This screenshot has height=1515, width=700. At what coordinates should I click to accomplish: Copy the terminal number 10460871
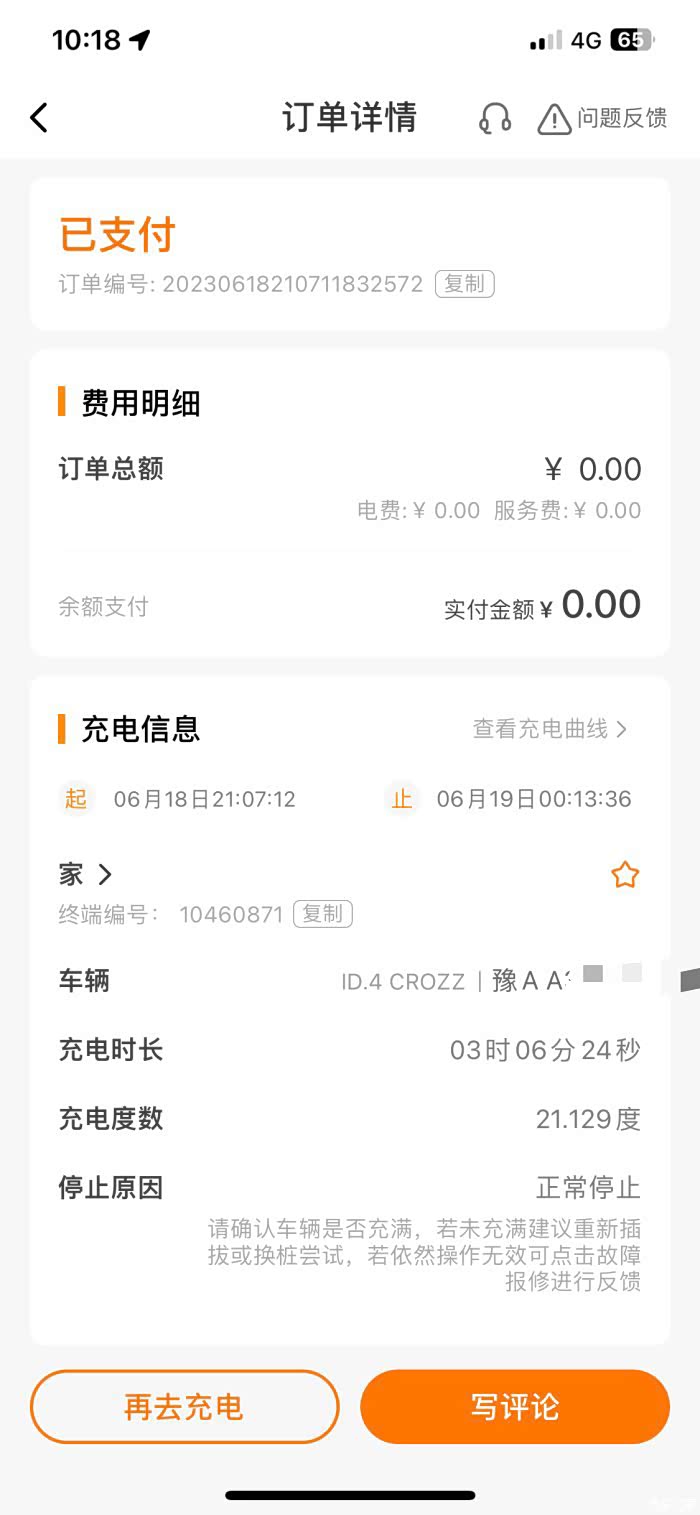322,914
